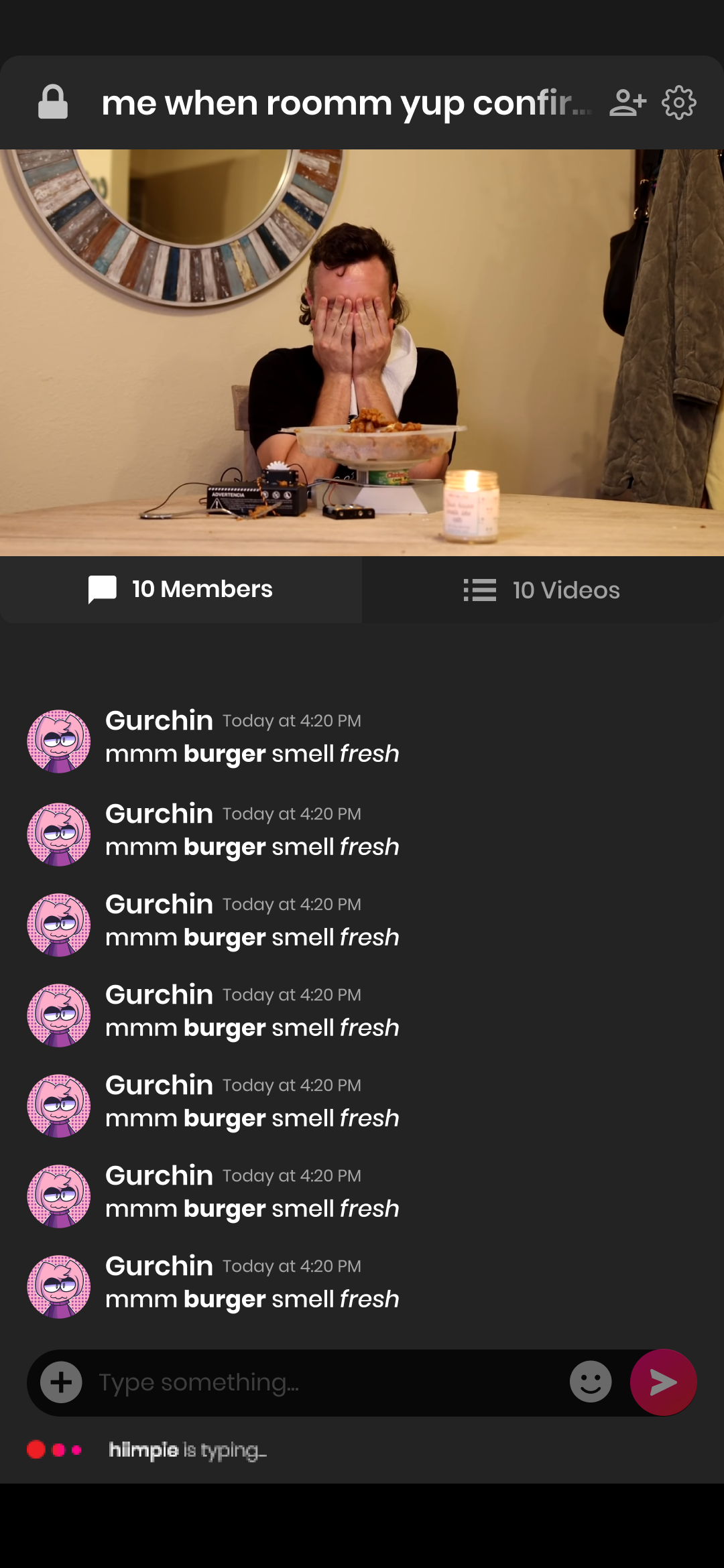Tap the video player
724x1568 pixels.
click(x=362, y=352)
